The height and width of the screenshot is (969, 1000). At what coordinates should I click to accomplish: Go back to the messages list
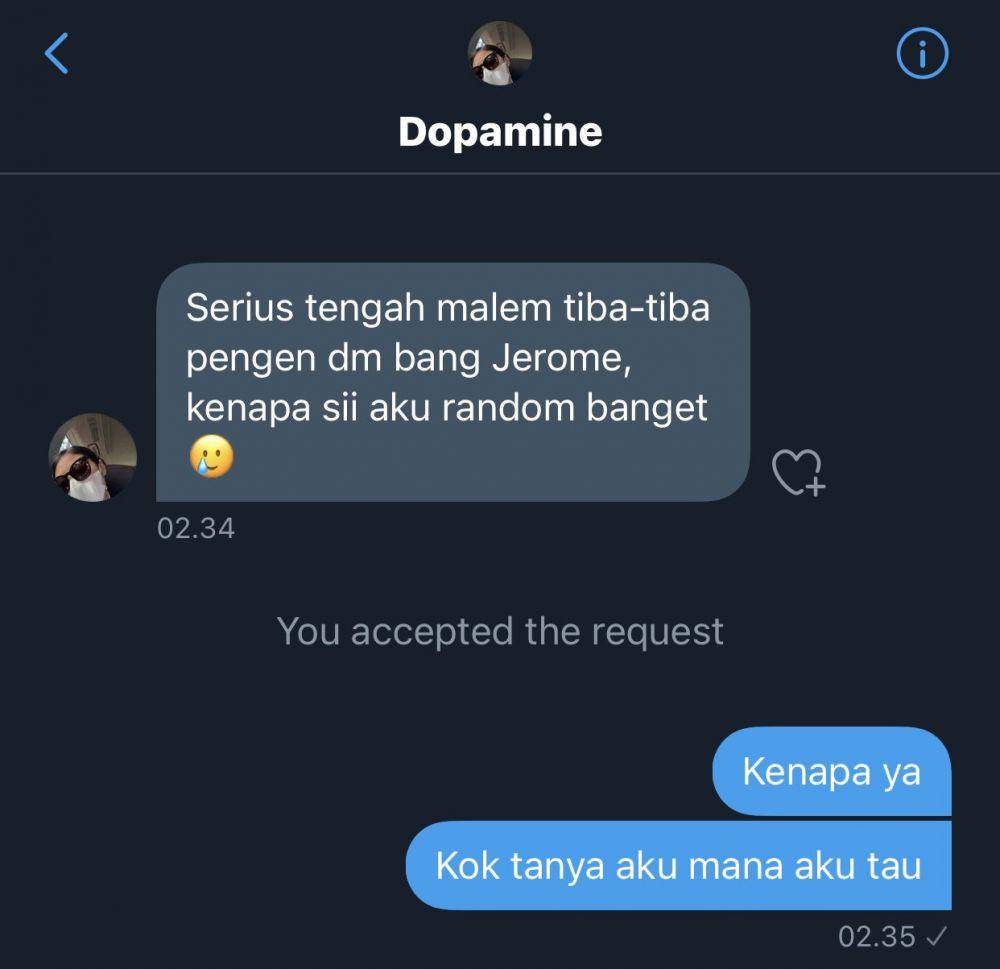coord(56,53)
